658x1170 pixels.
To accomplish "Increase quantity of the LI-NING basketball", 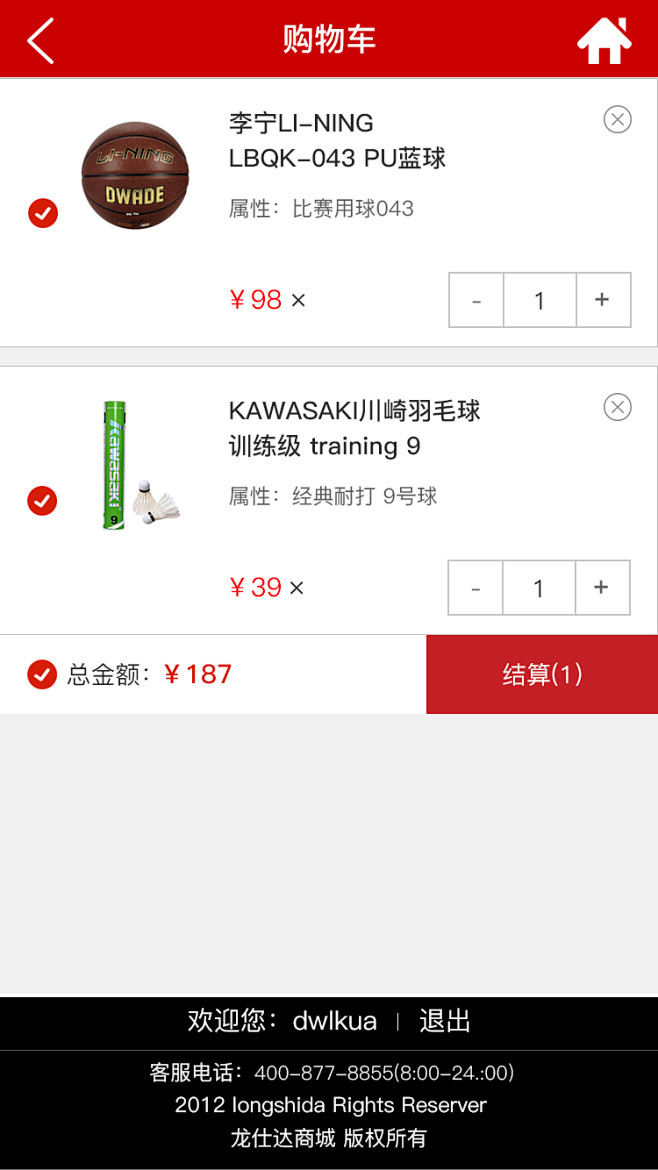I will (x=602, y=300).
